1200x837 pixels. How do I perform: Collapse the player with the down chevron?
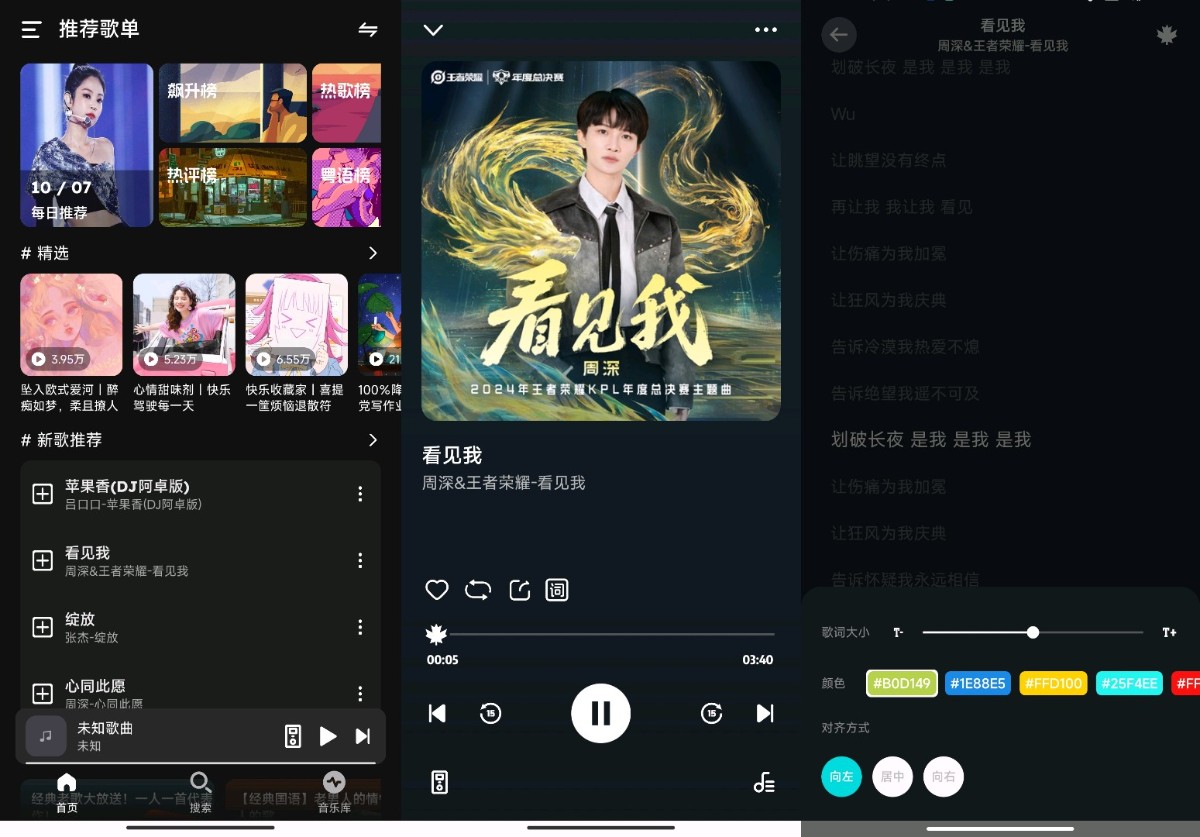tap(433, 30)
